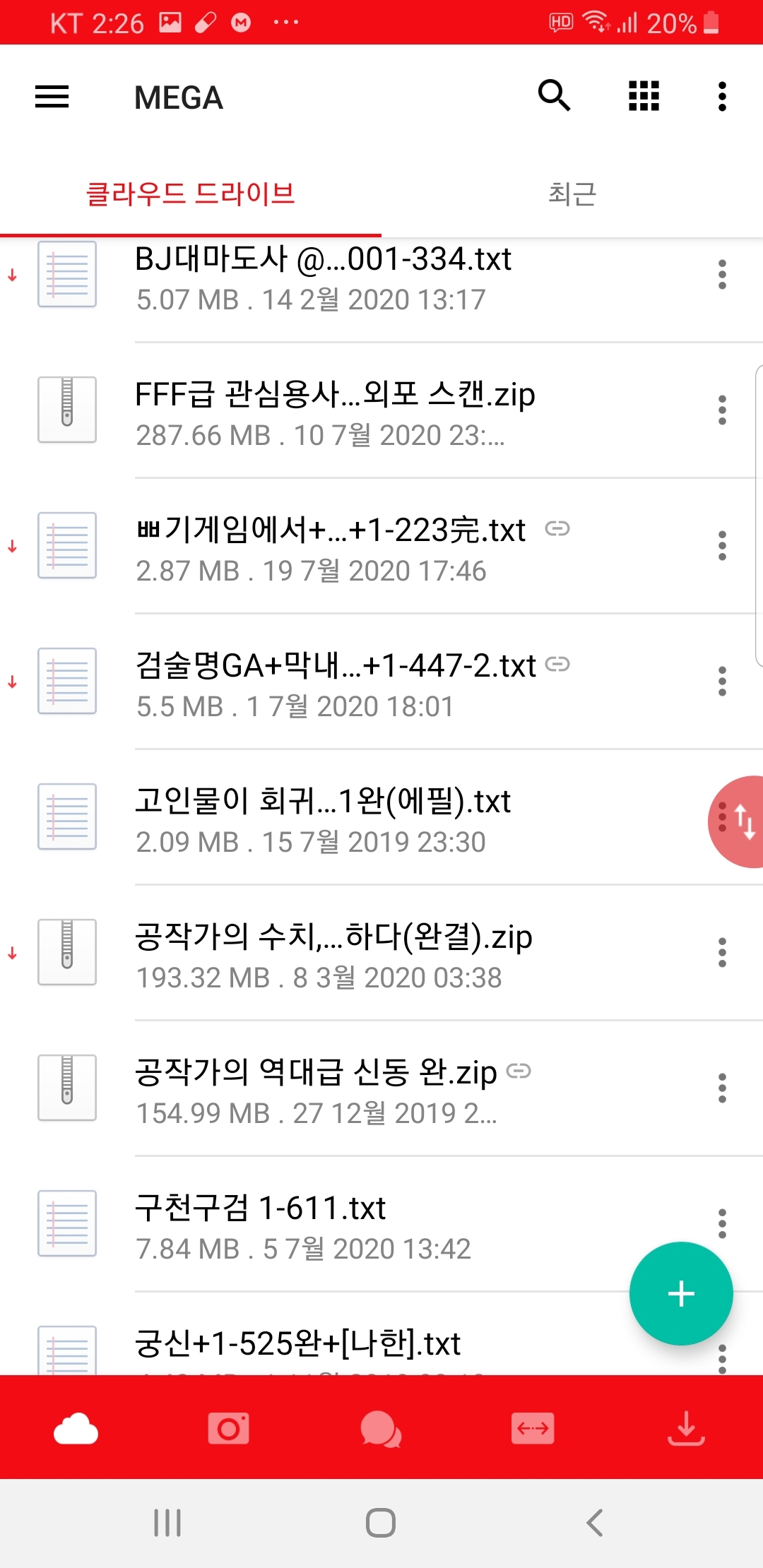Show options for 공작가의 역대급 신동 완.zip
Image resolution: width=763 pixels, height=1568 pixels.
click(x=721, y=1088)
